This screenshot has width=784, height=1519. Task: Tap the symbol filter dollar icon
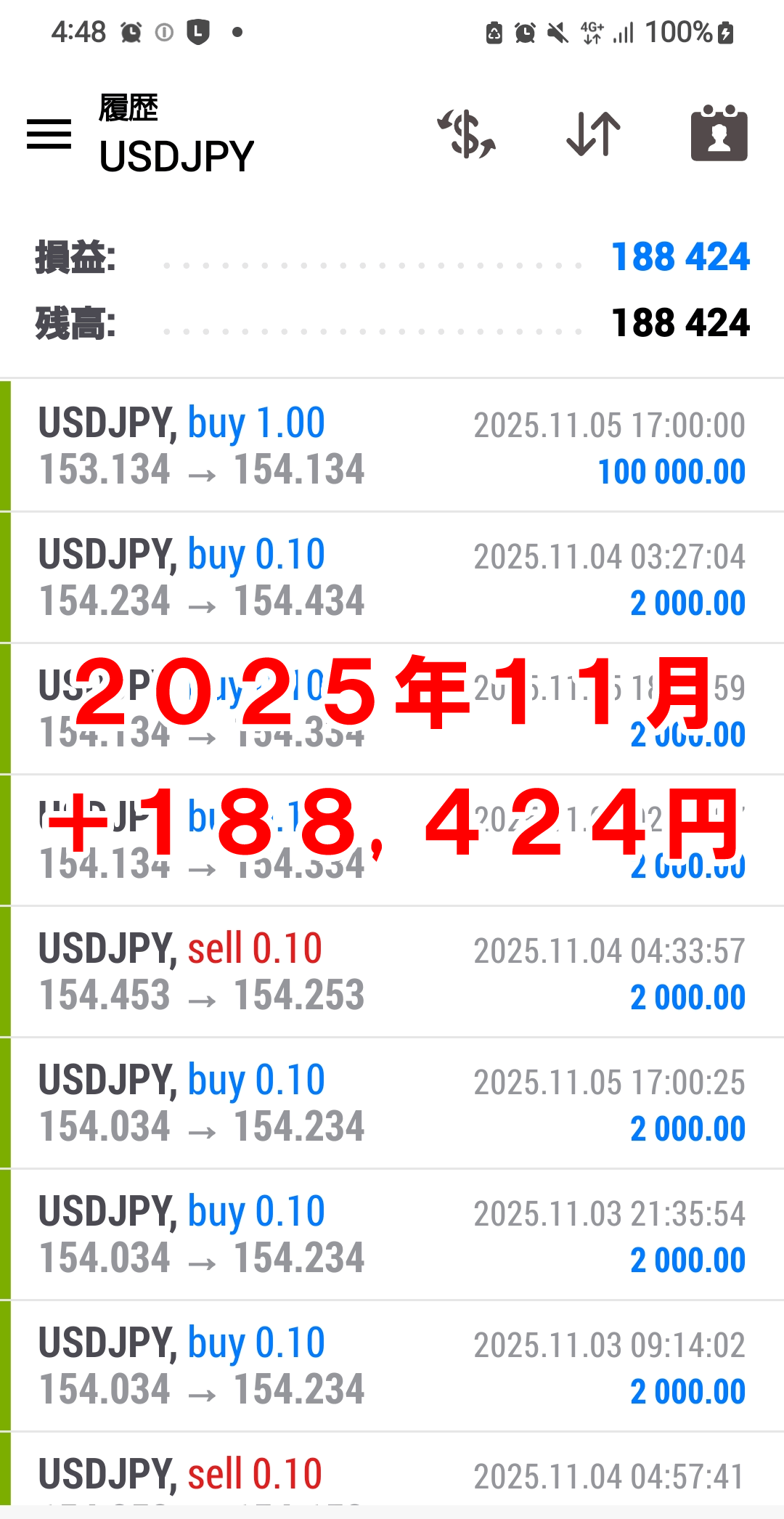click(467, 134)
